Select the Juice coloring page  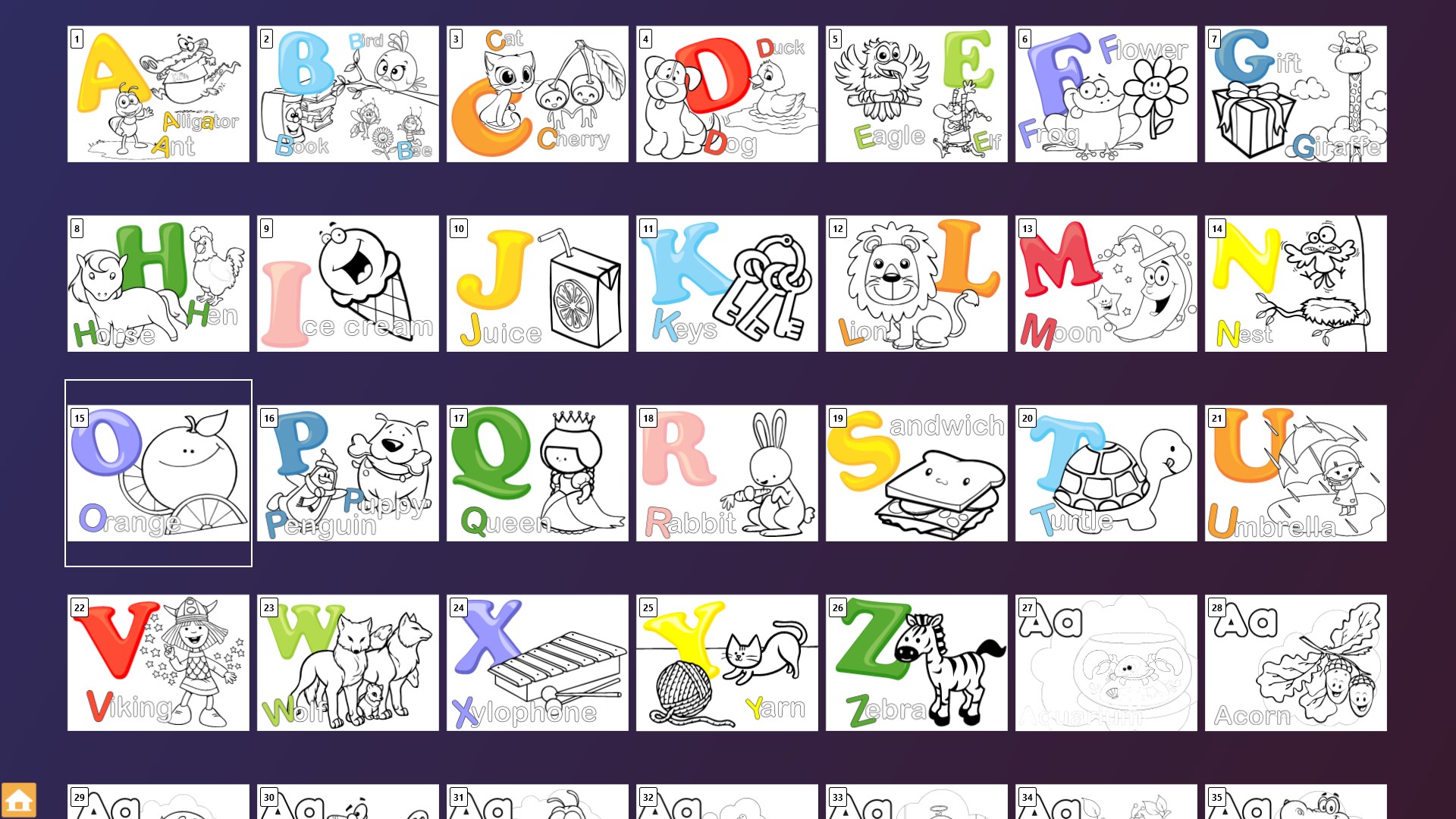[537, 284]
